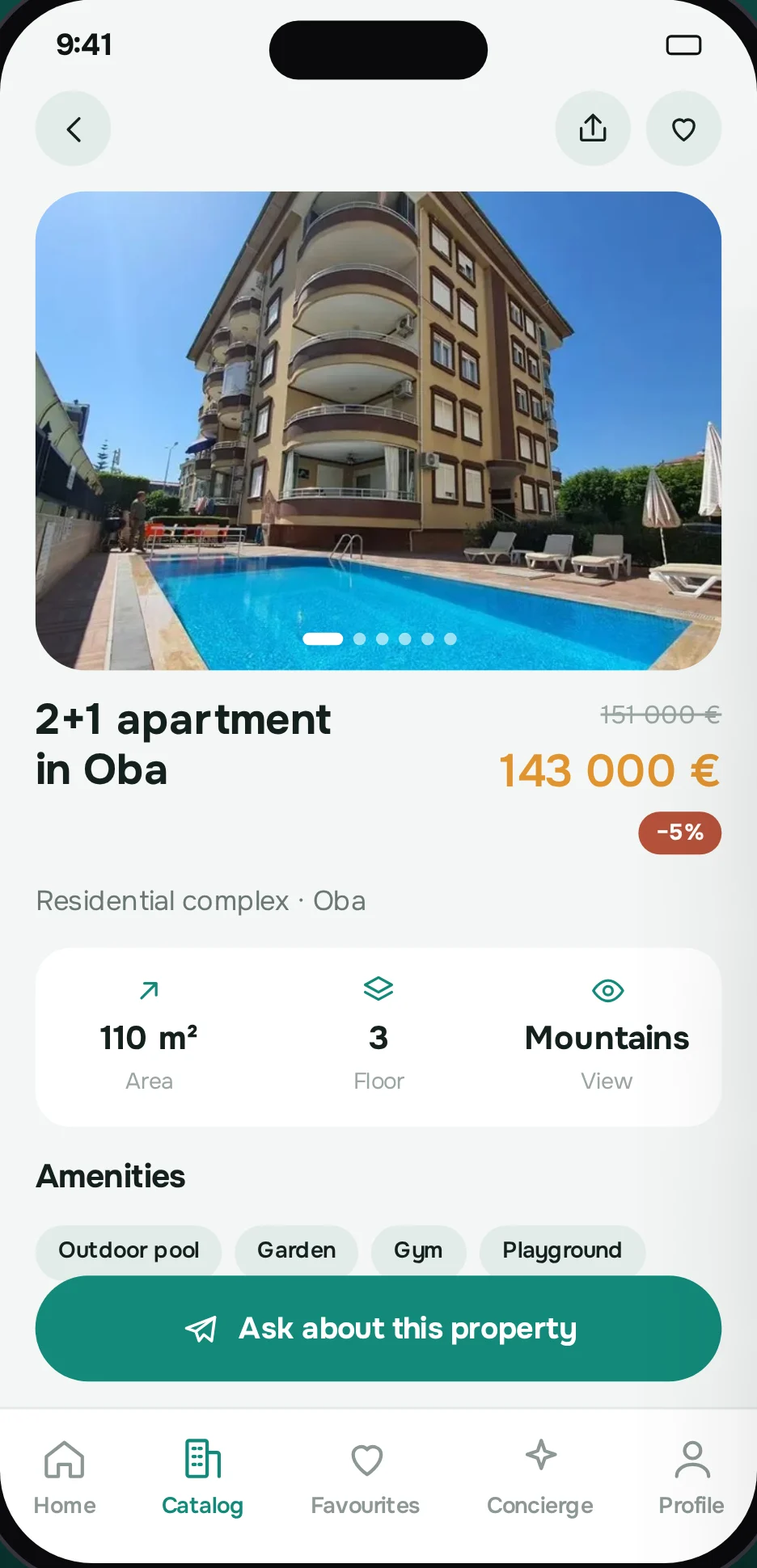
Task: Select the Garden amenity chip
Action: [x=296, y=1250]
